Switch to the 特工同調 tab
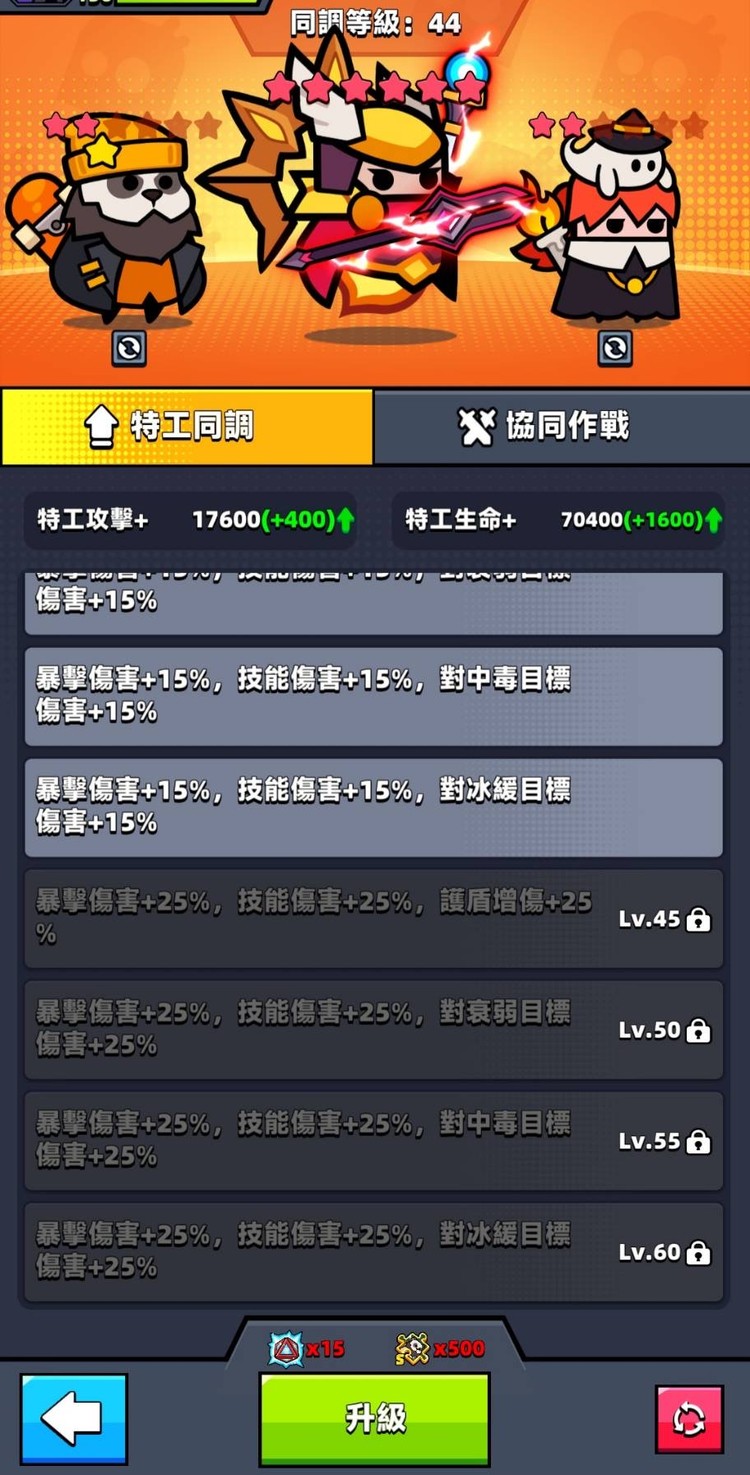The height and width of the screenshot is (1475, 750). point(187,427)
